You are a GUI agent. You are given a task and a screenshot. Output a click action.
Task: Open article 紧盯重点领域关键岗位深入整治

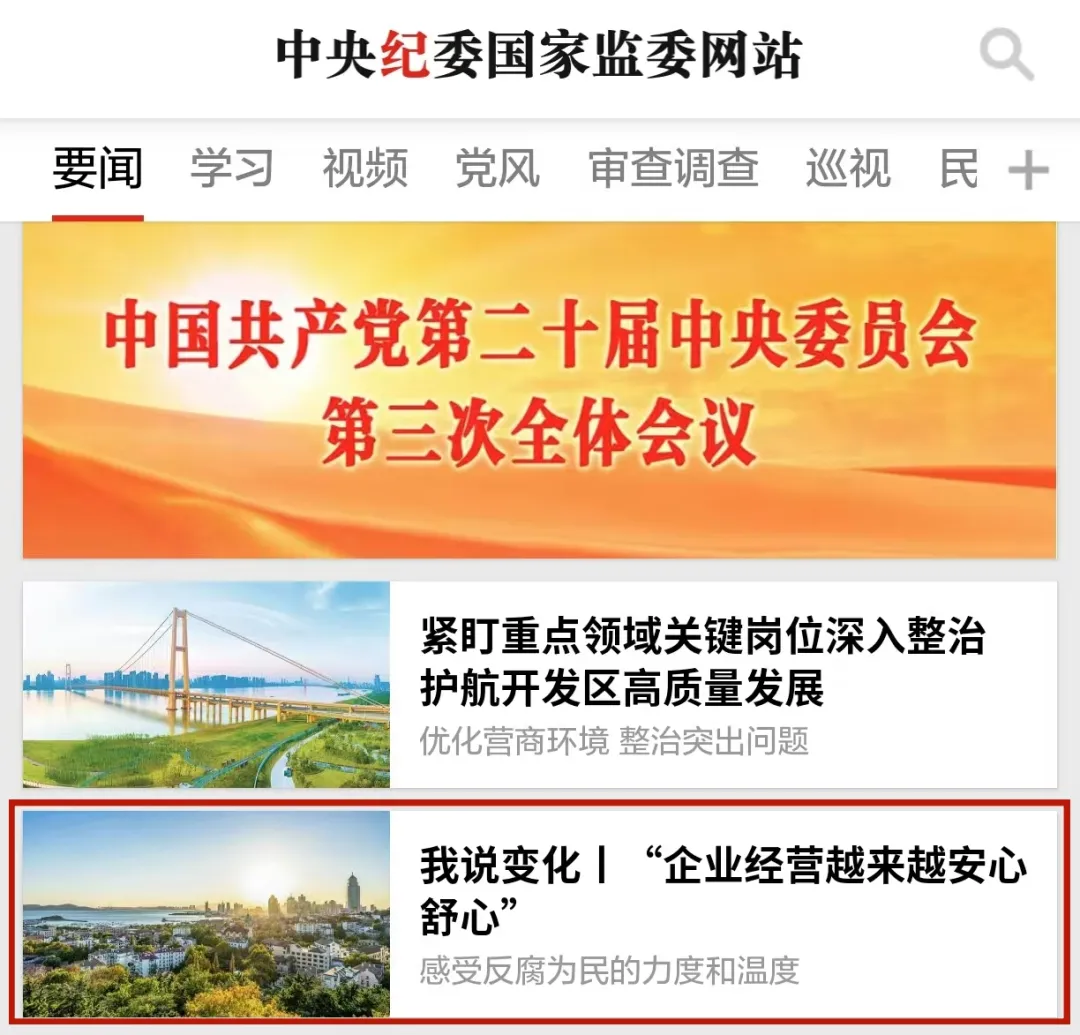[x=539, y=684]
